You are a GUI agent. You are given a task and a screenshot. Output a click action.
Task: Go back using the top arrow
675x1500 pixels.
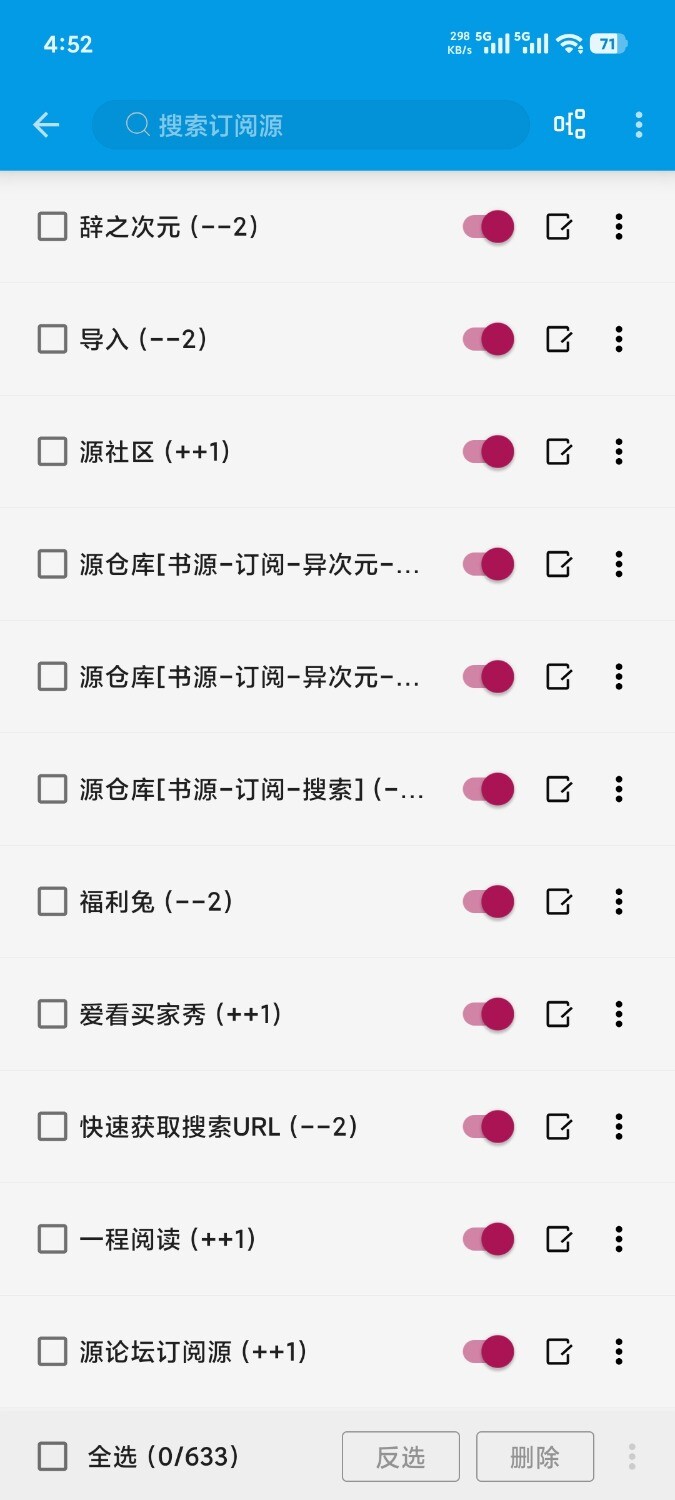point(46,125)
